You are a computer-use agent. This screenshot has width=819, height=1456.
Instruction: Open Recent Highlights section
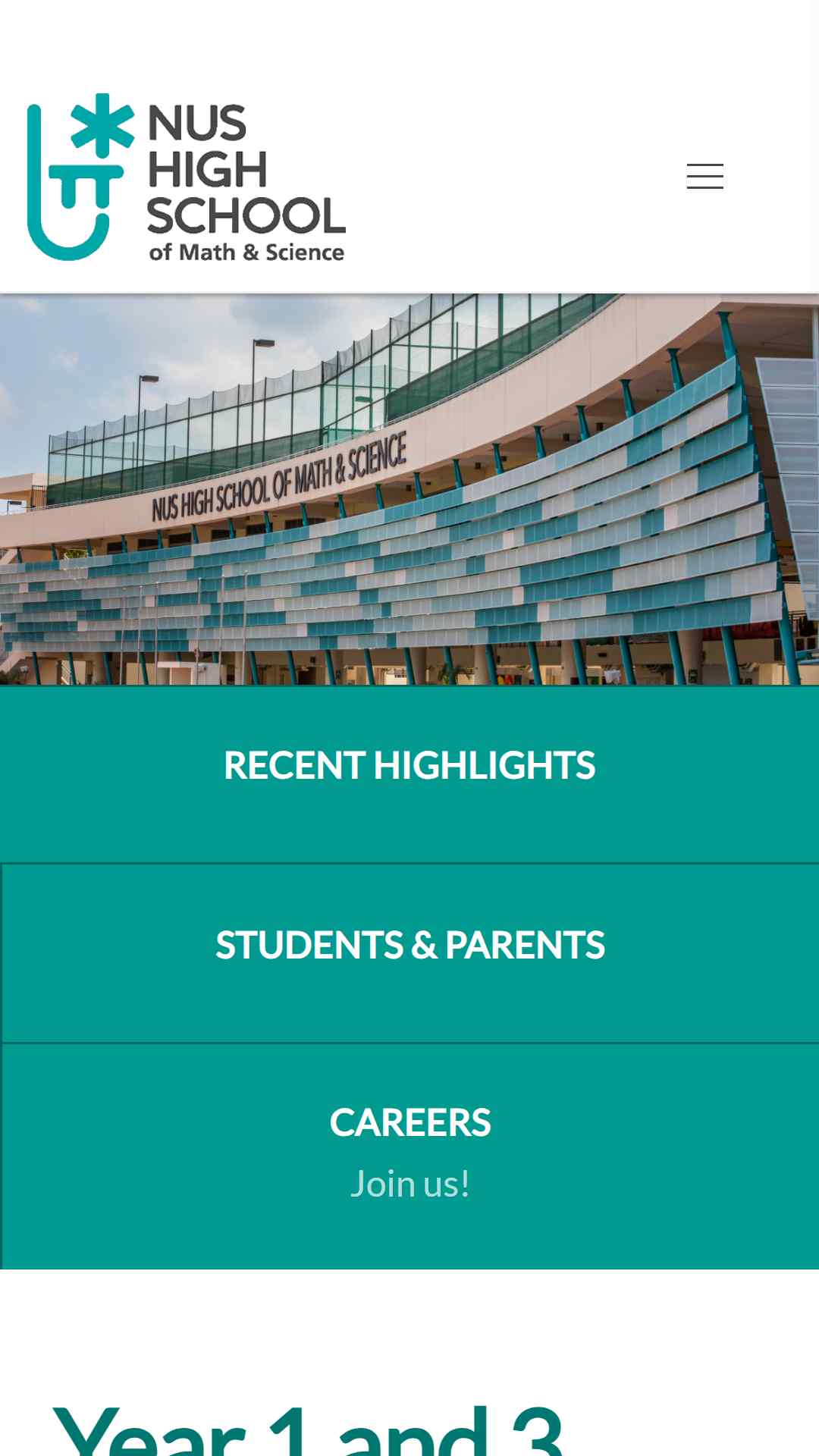pyautogui.click(x=409, y=773)
